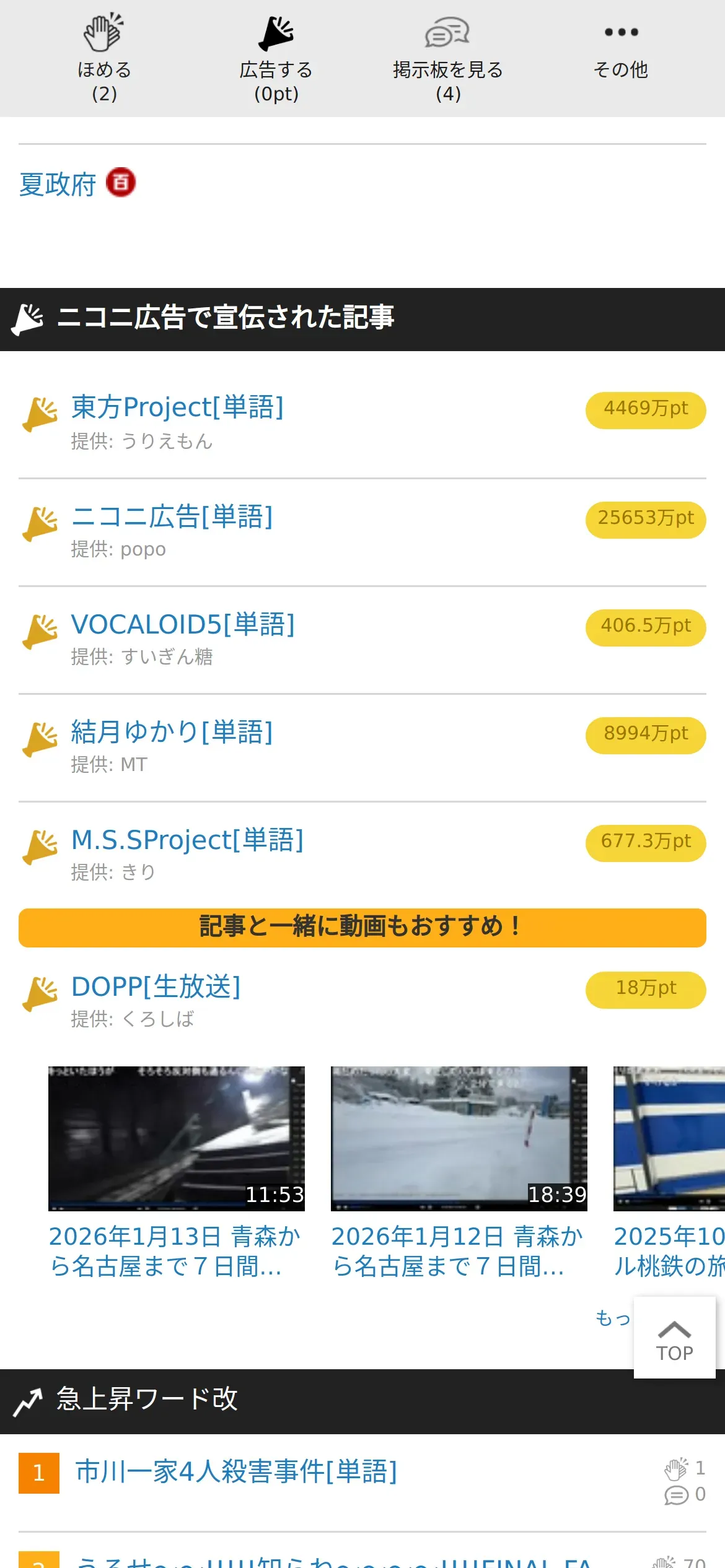Open the VOCALOID5[単語] article

pyautogui.click(x=183, y=624)
